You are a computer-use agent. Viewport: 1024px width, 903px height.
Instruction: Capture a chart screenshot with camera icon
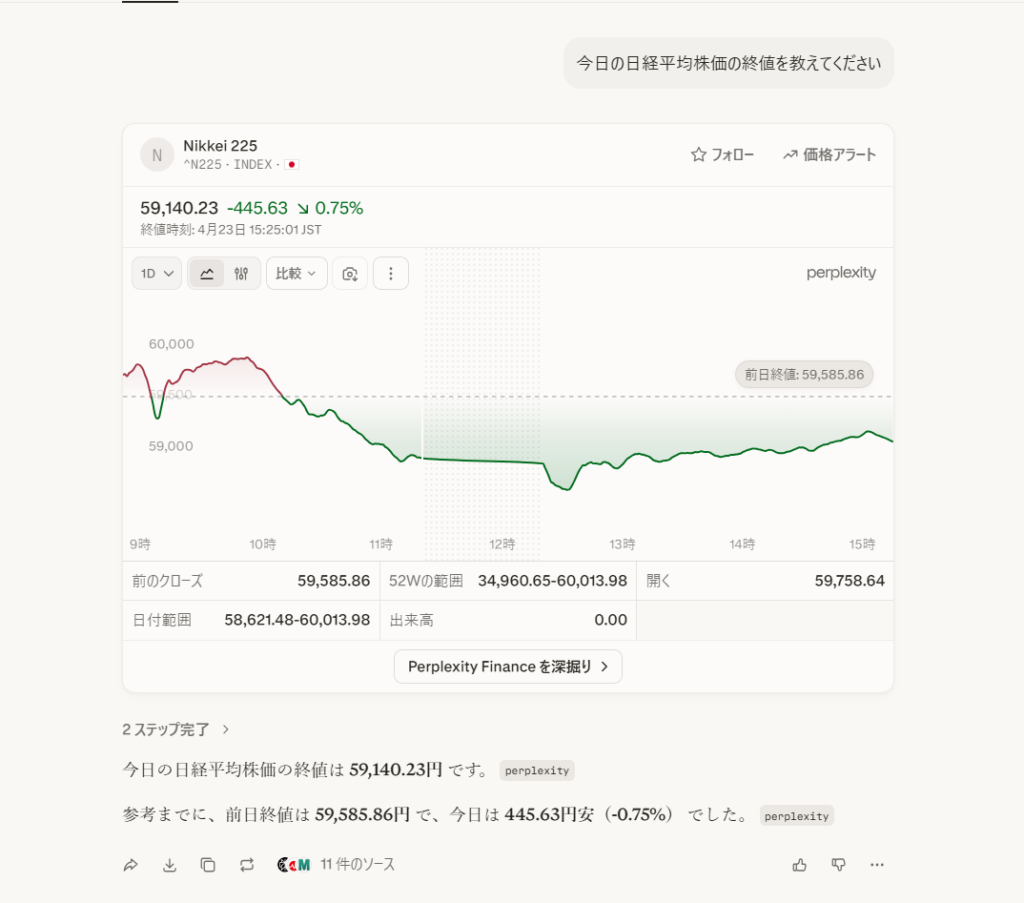tap(350, 273)
